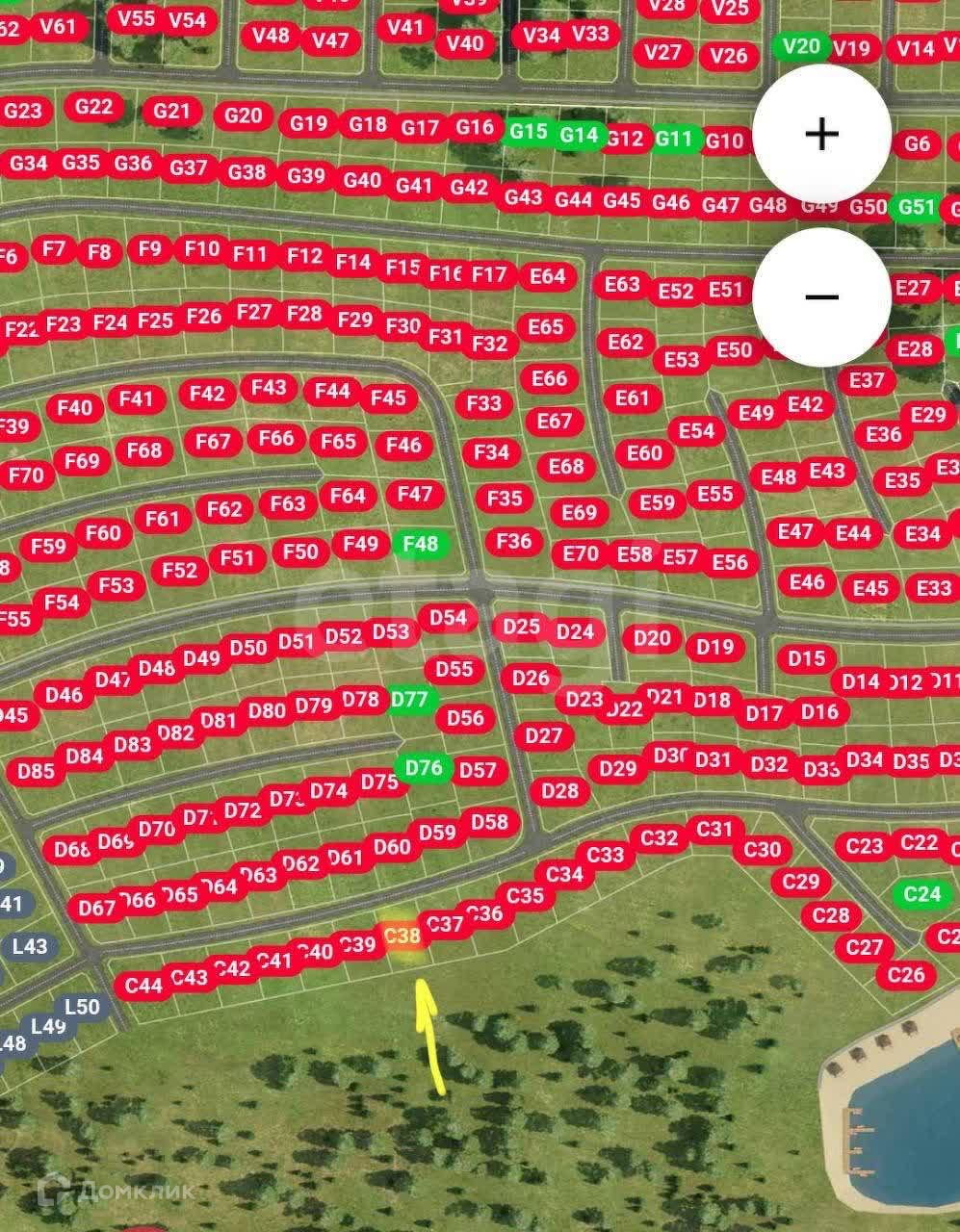This screenshot has height=1232, width=960.
Task: Zoom out with the minus button
Action: pos(821,296)
